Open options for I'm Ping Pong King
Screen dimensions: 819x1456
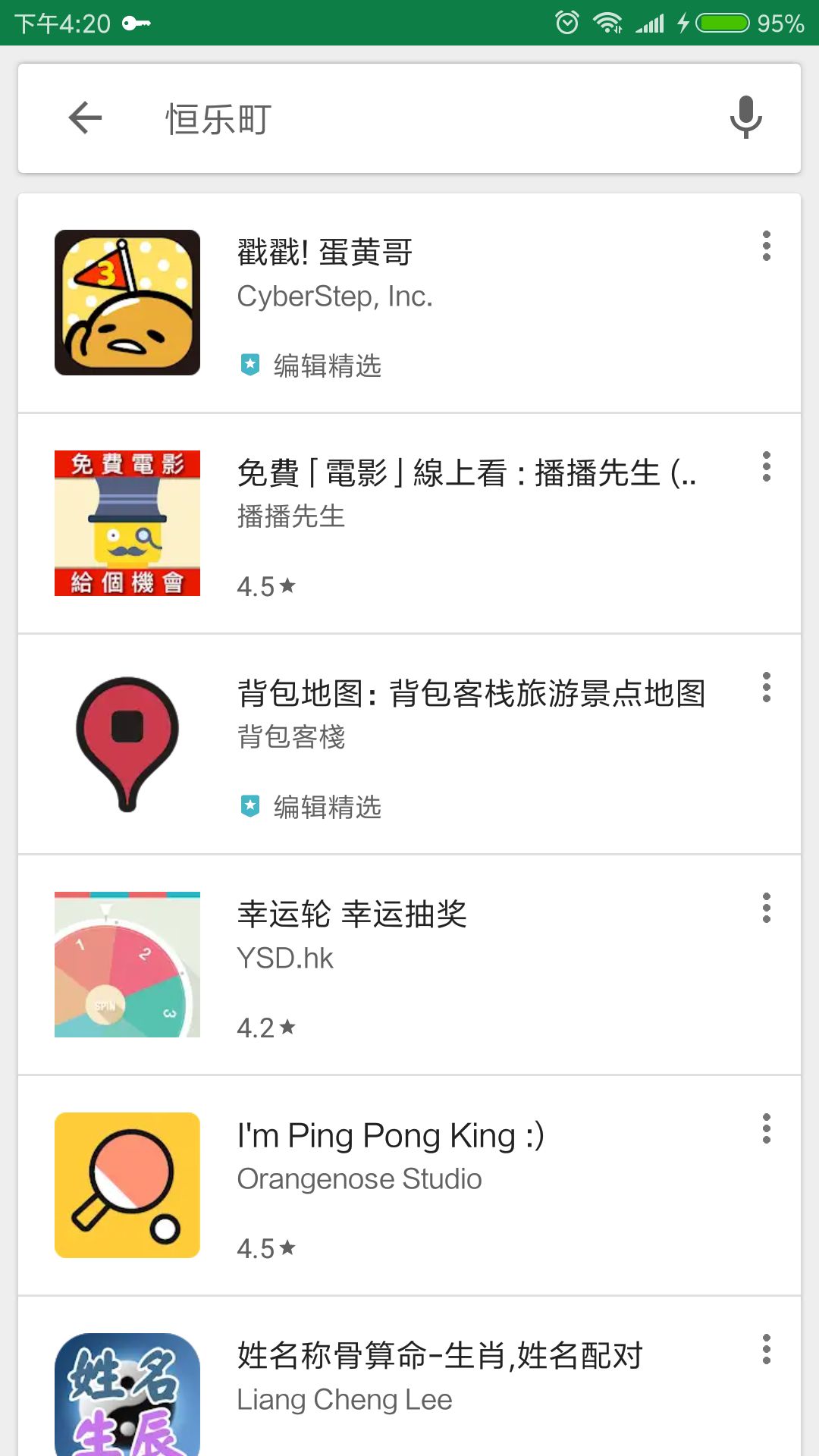click(767, 1128)
